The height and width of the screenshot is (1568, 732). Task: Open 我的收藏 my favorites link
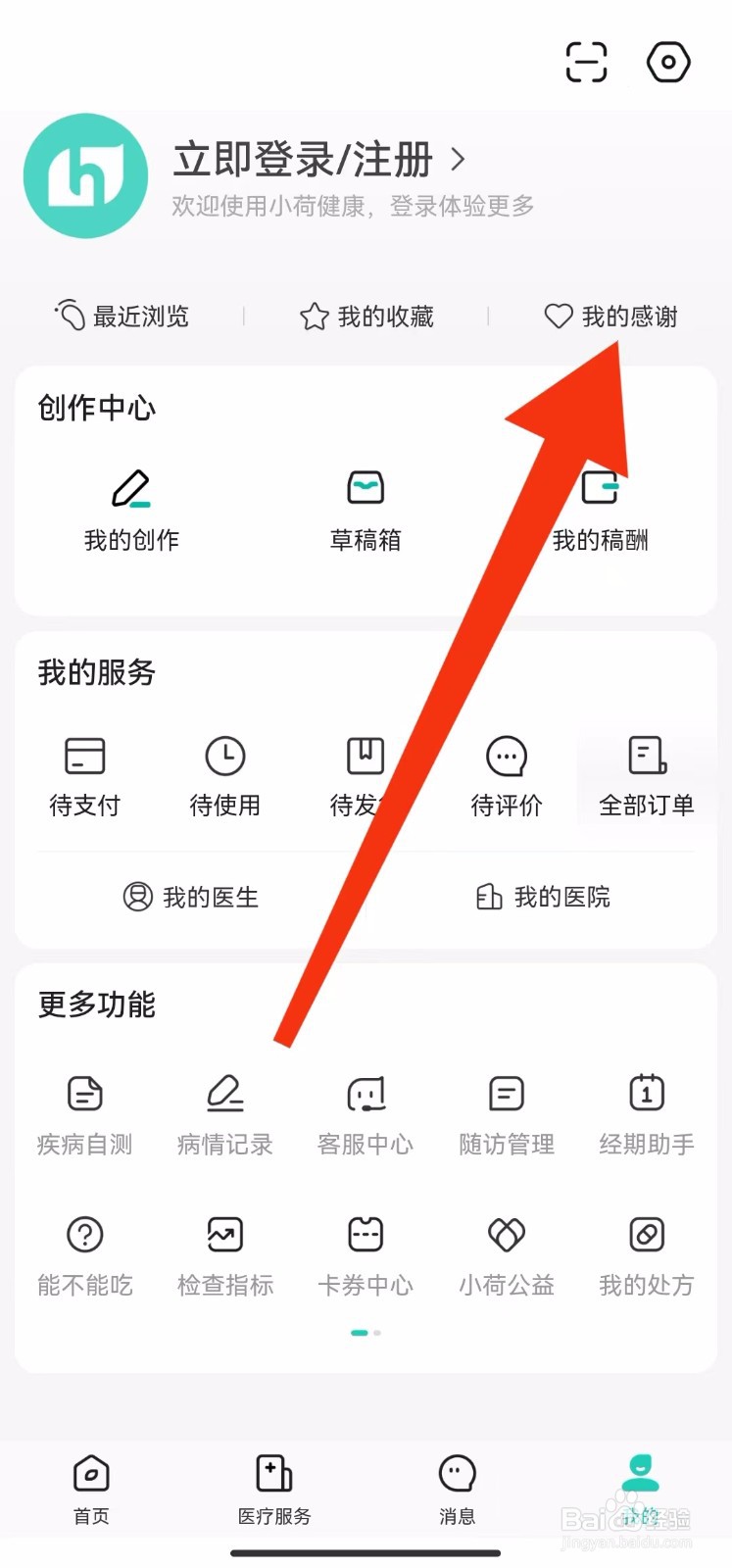(366, 316)
